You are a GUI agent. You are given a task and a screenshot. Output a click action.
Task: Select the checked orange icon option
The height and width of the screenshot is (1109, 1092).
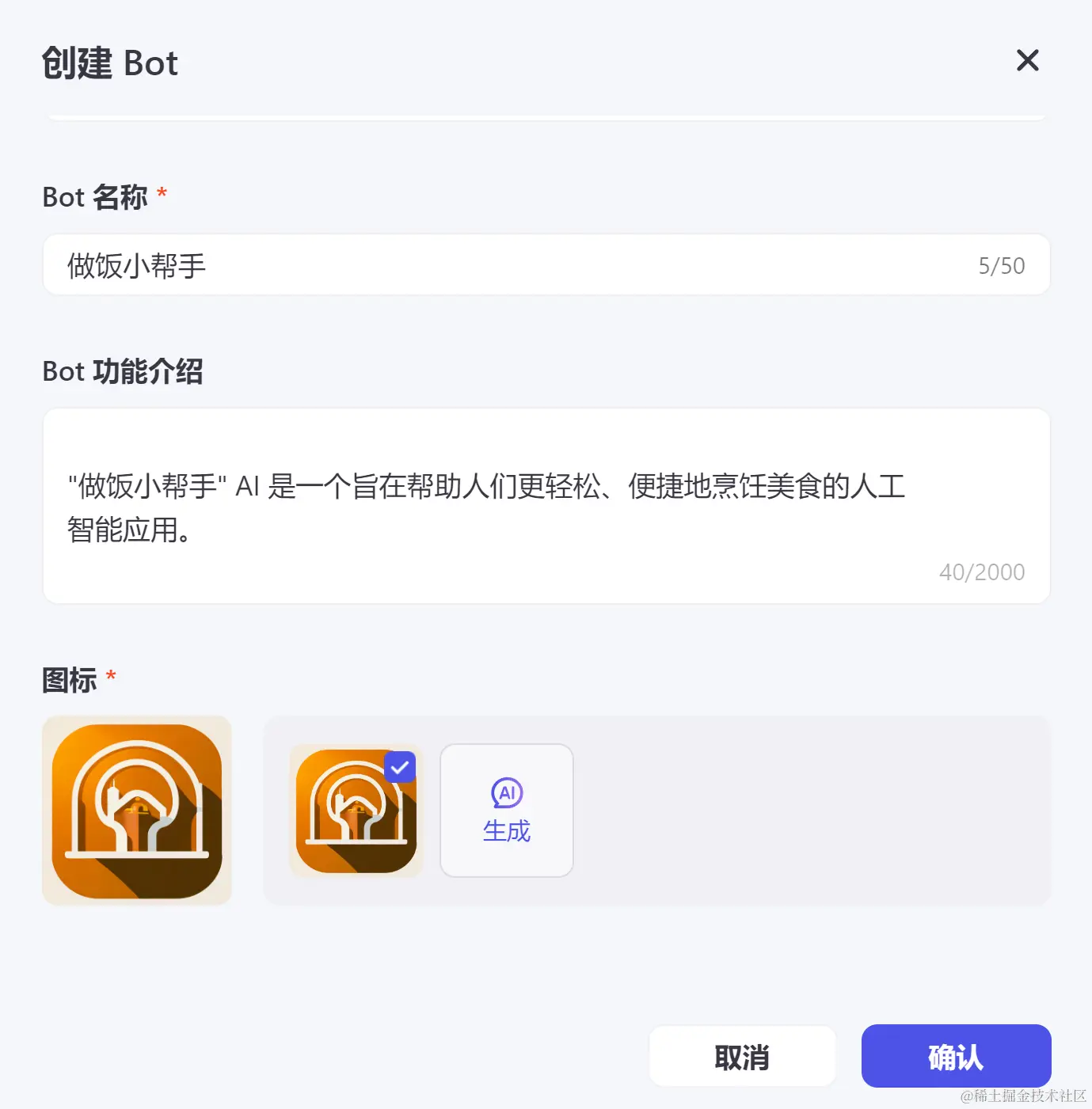pyautogui.click(x=356, y=811)
